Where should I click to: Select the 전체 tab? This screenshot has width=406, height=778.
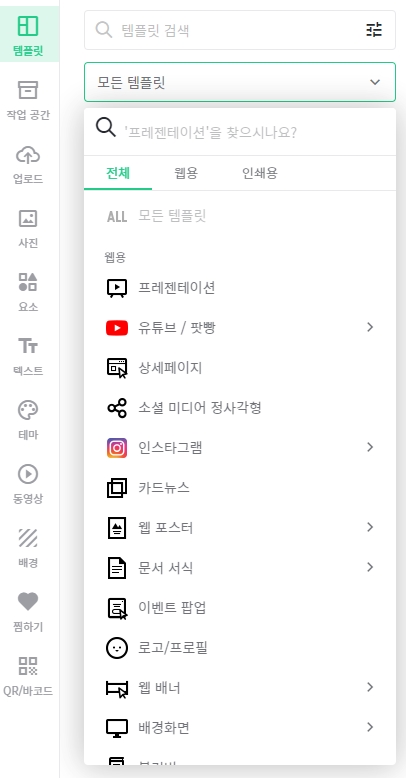point(118,173)
